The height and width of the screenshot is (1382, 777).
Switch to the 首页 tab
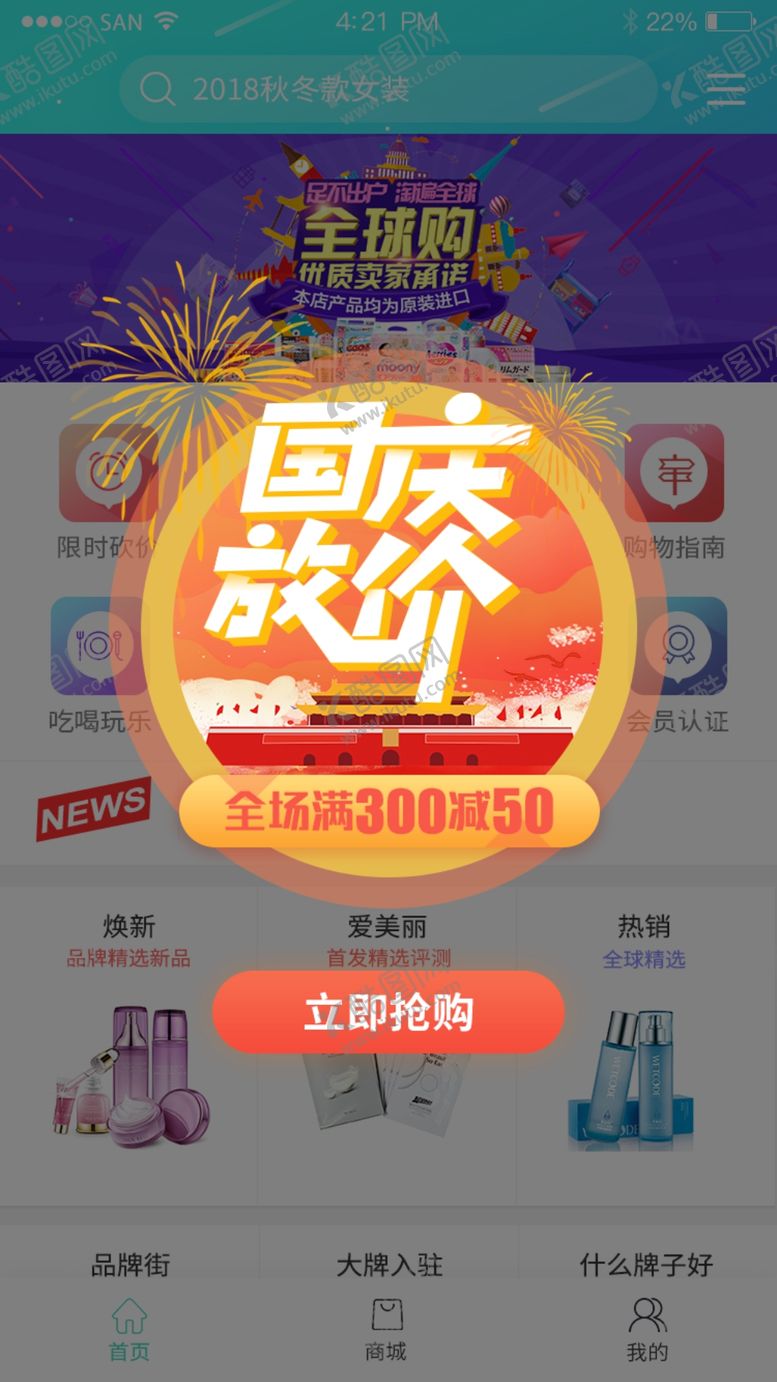point(129,1330)
